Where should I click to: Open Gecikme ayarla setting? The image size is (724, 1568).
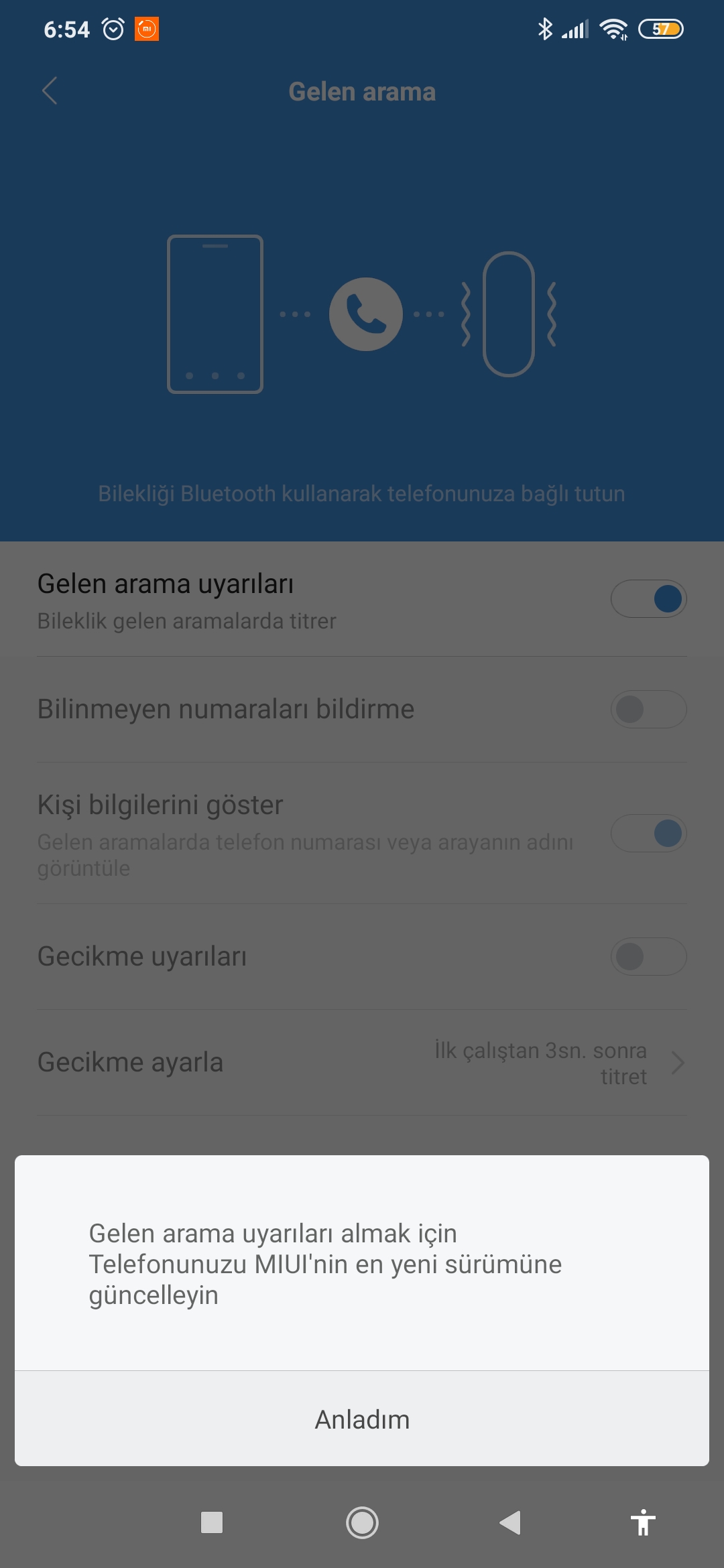tap(362, 1063)
